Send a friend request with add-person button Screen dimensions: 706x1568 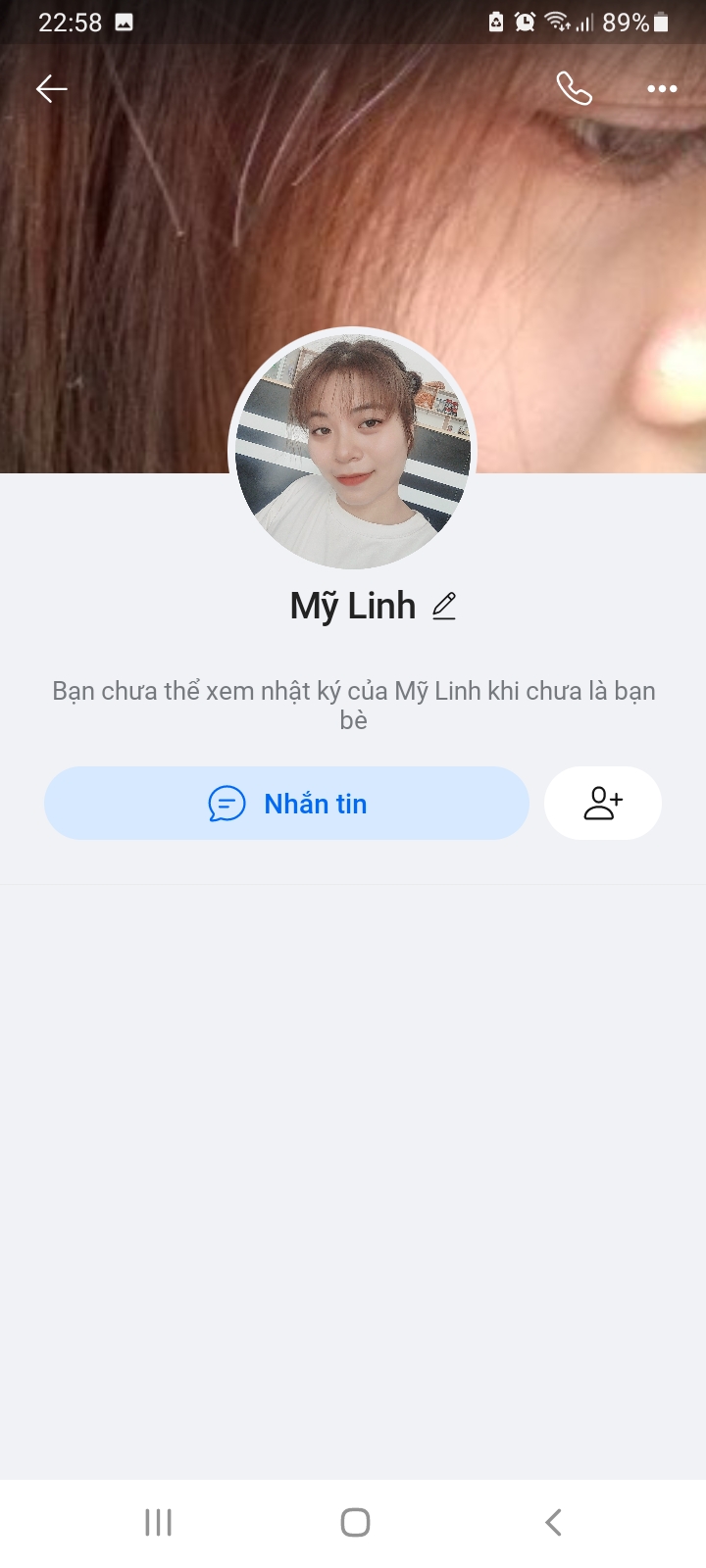[602, 804]
